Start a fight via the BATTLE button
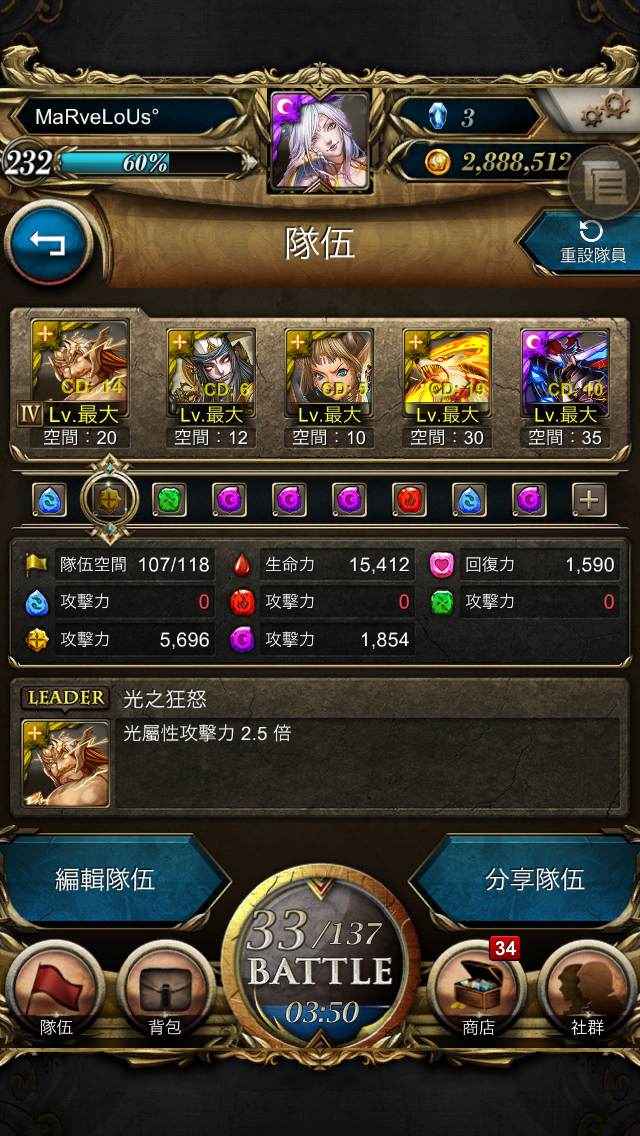This screenshot has width=640, height=1136. pyautogui.click(x=320, y=968)
